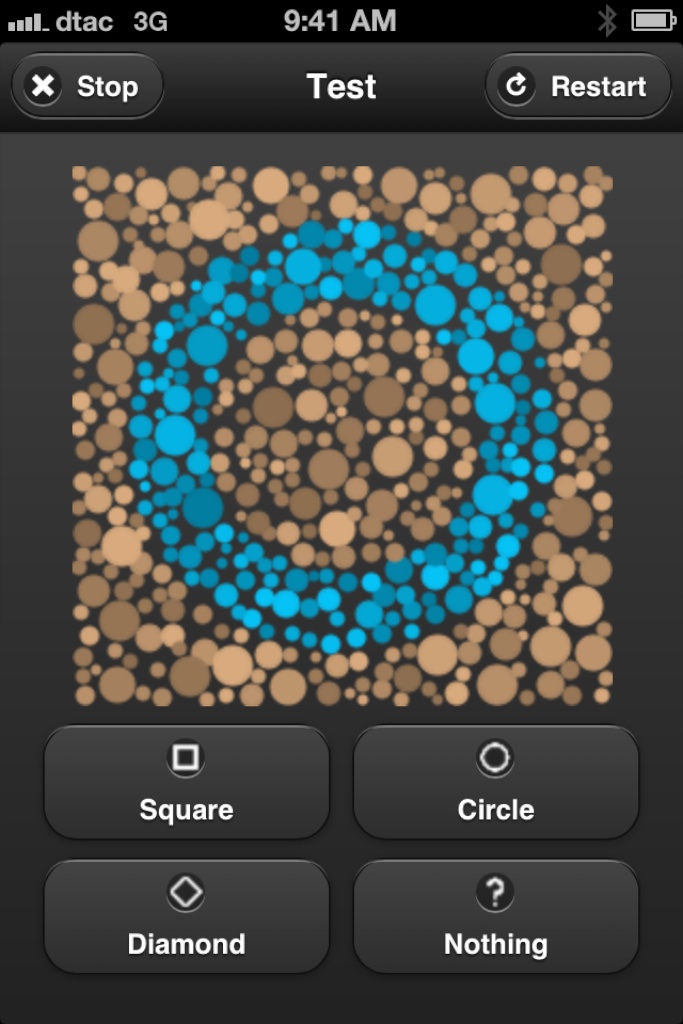Select the Square answer
Viewport: 683px width, 1024px height.
(x=186, y=783)
